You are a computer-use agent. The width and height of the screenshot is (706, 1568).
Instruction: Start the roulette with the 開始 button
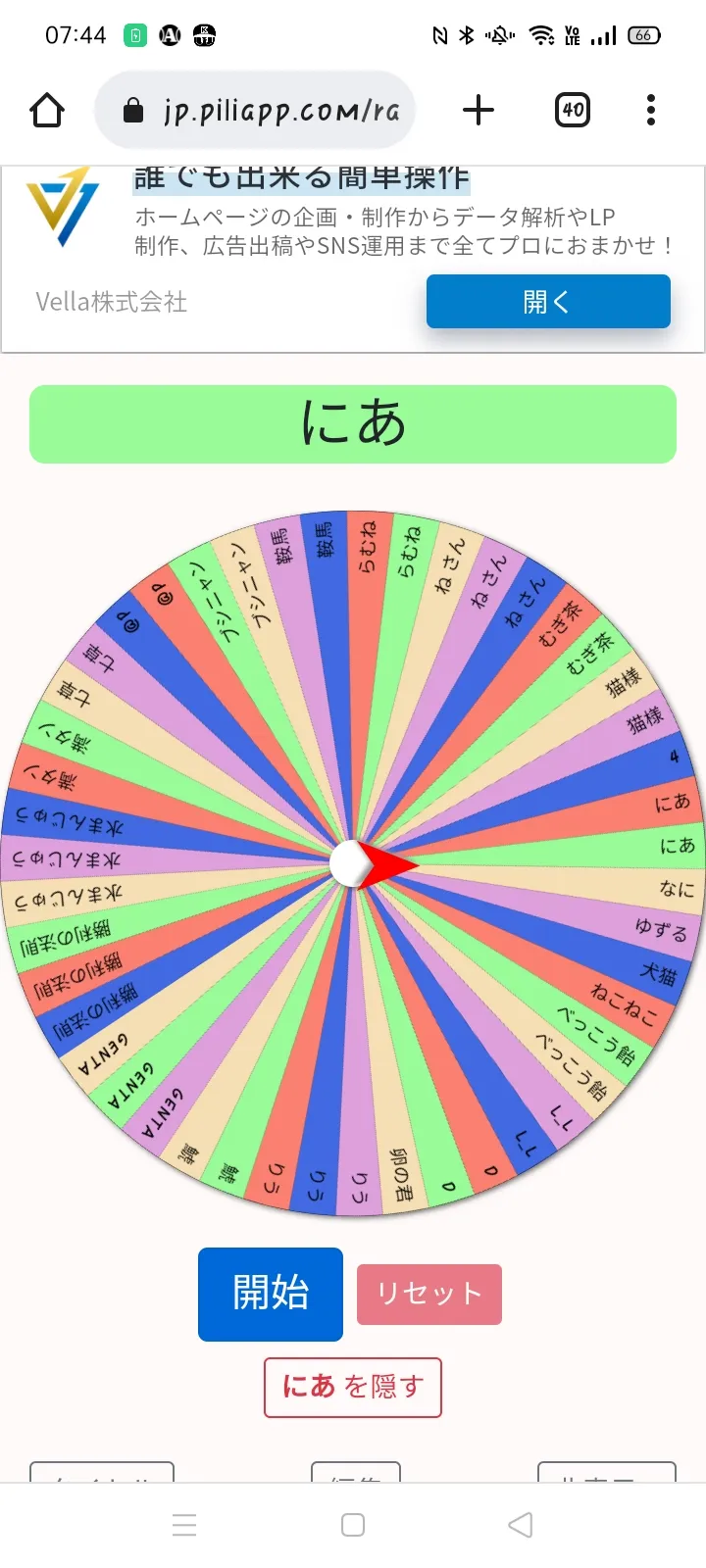271,1294
